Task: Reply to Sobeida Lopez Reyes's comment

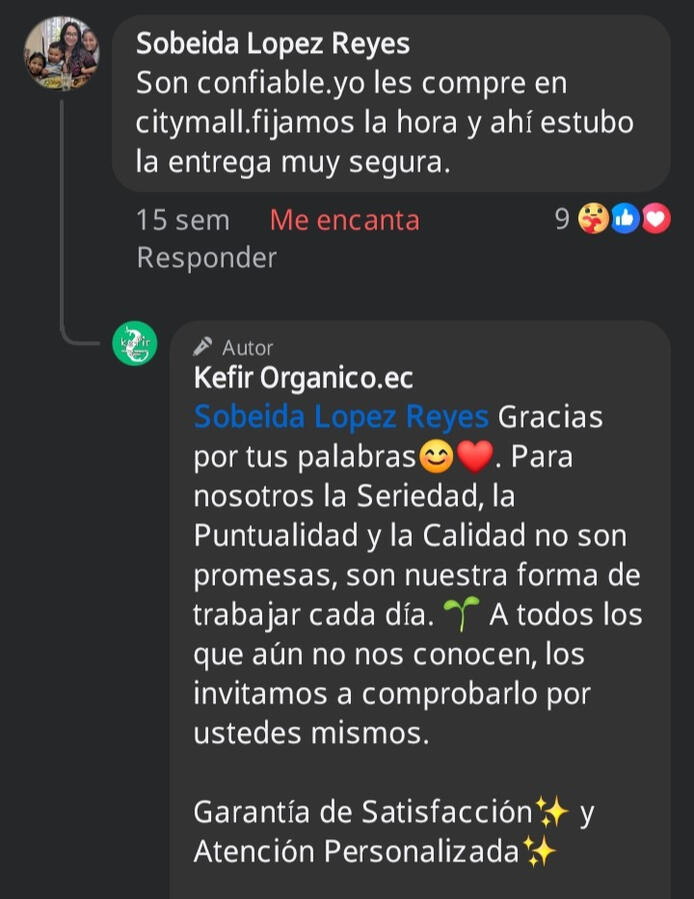Action: [206, 258]
